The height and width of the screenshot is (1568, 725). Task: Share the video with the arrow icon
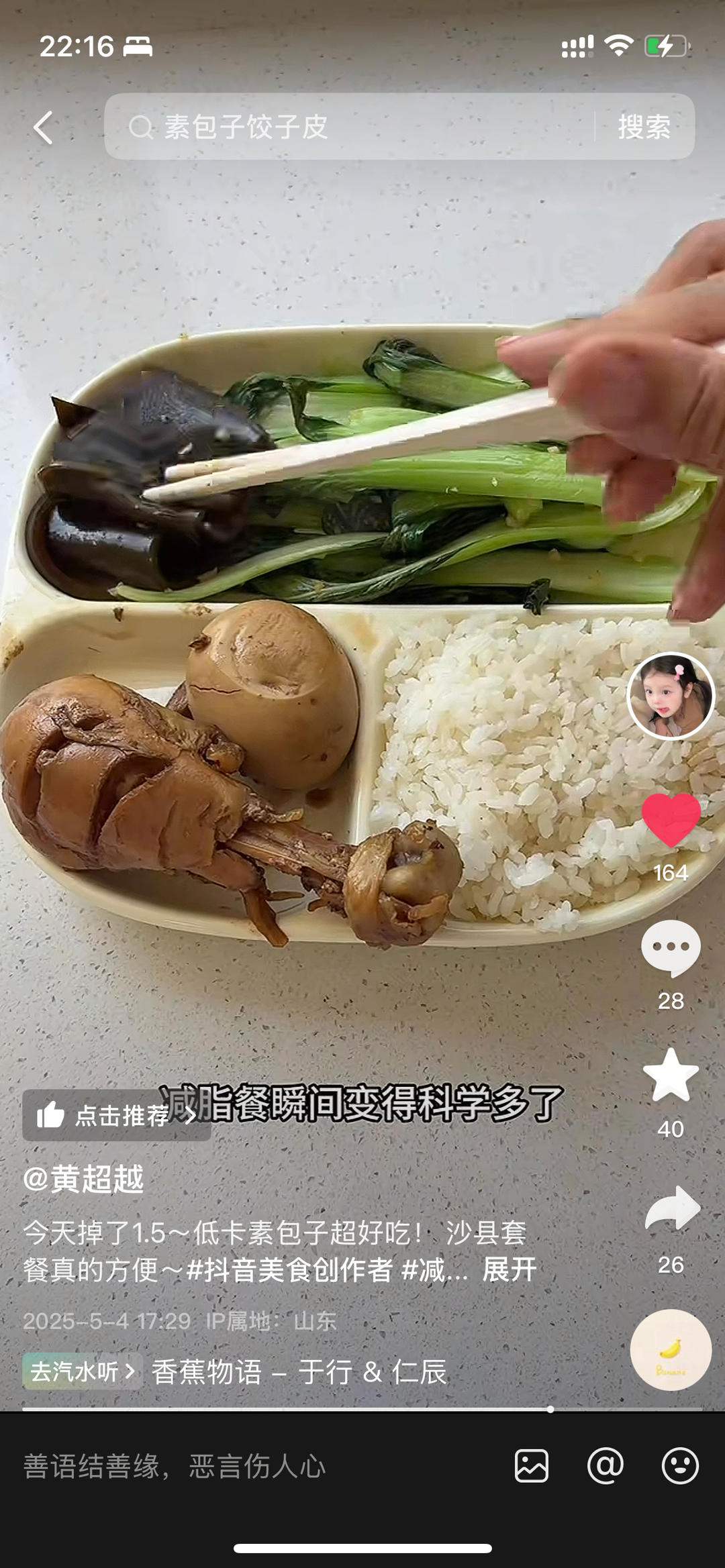672,1208
